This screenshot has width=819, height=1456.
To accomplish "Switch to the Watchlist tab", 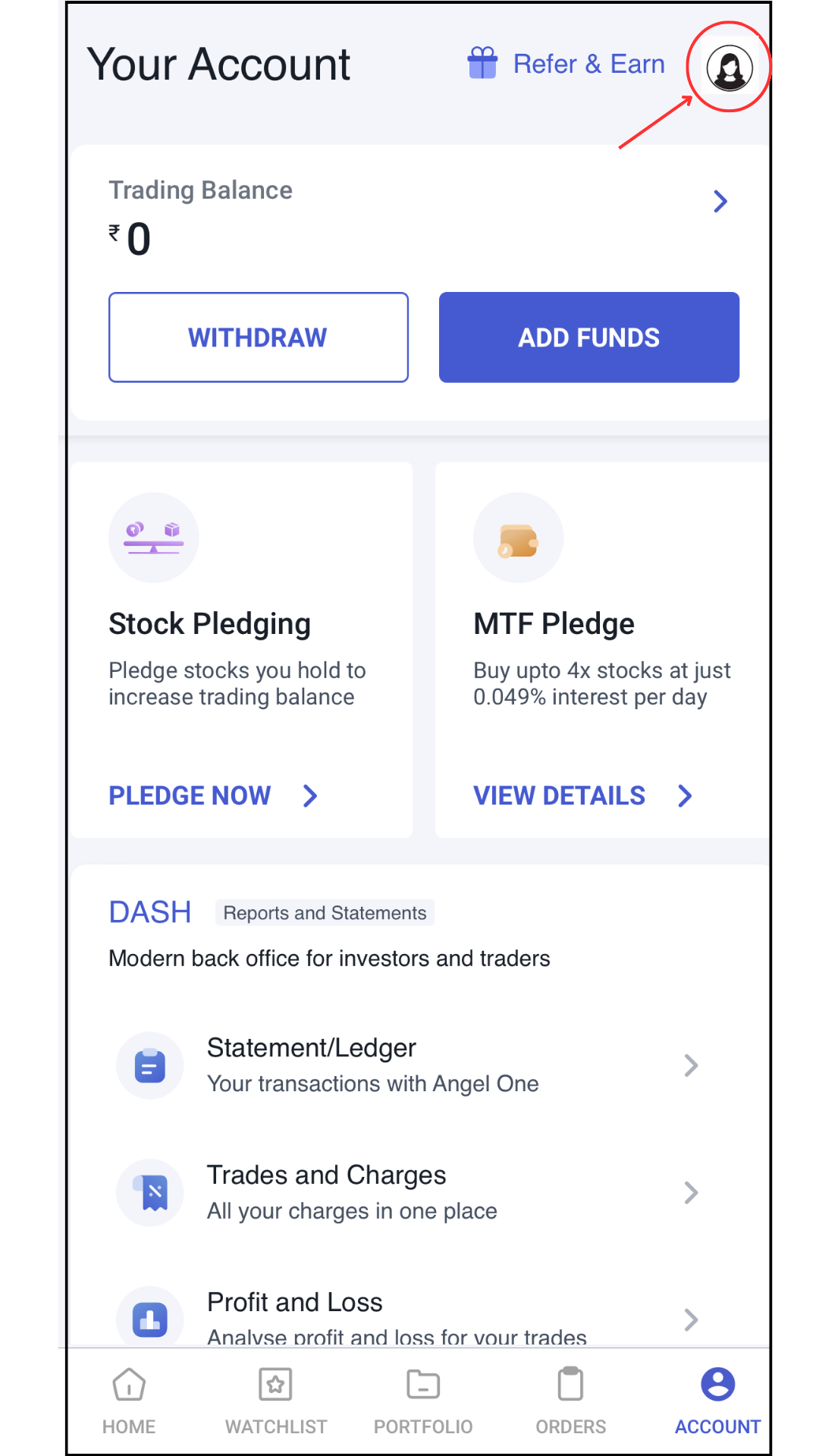I will click(x=276, y=1401).
